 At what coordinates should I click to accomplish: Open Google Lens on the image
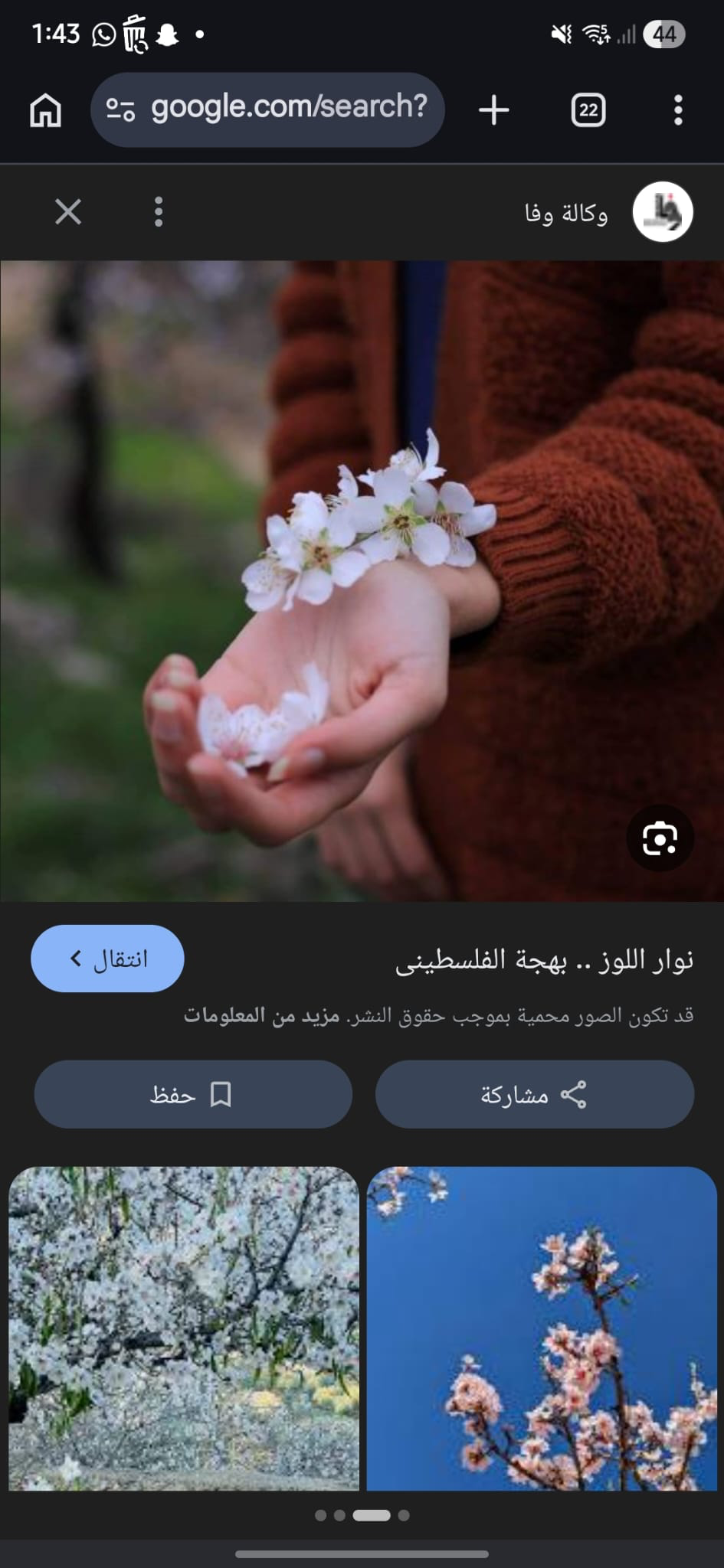point(660,838)
